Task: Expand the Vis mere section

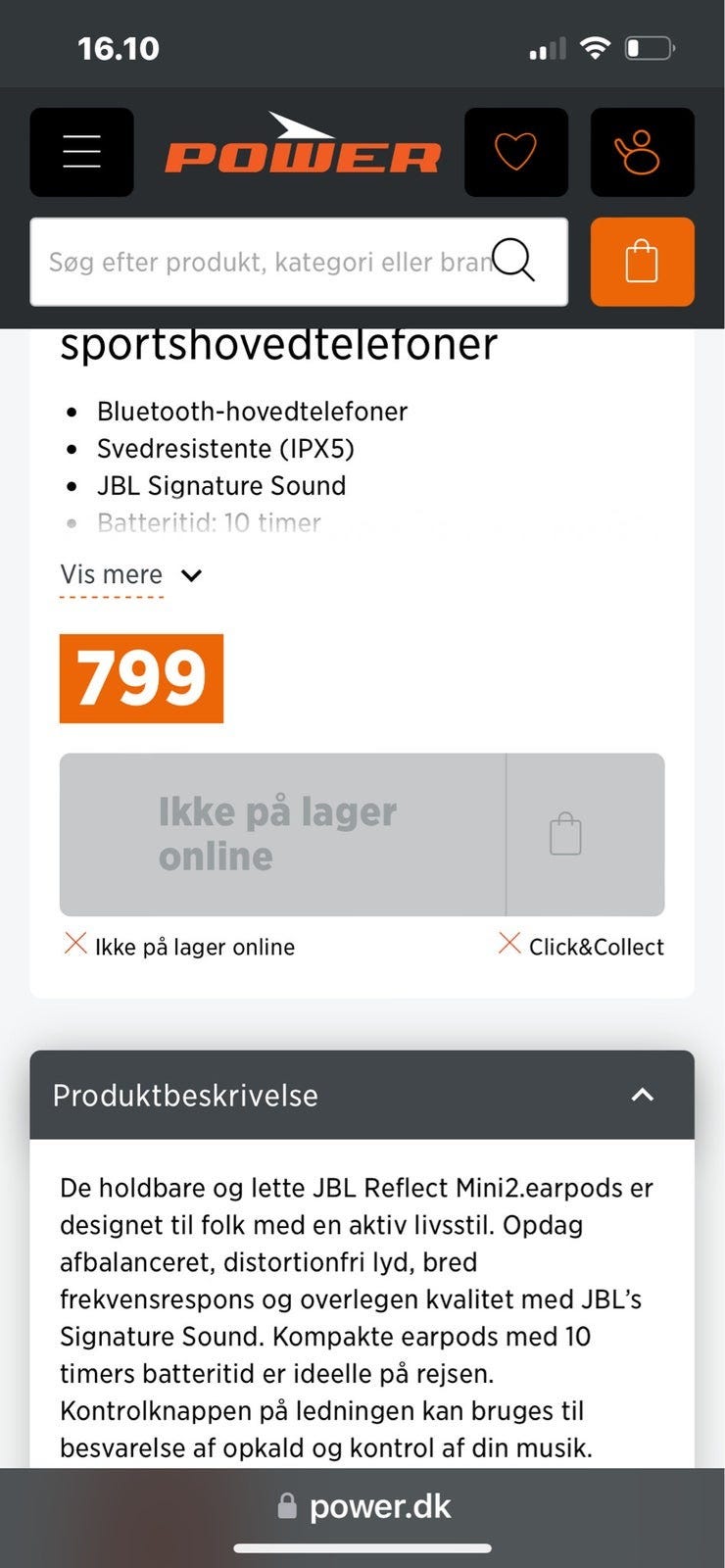Action: coord(111,574)
